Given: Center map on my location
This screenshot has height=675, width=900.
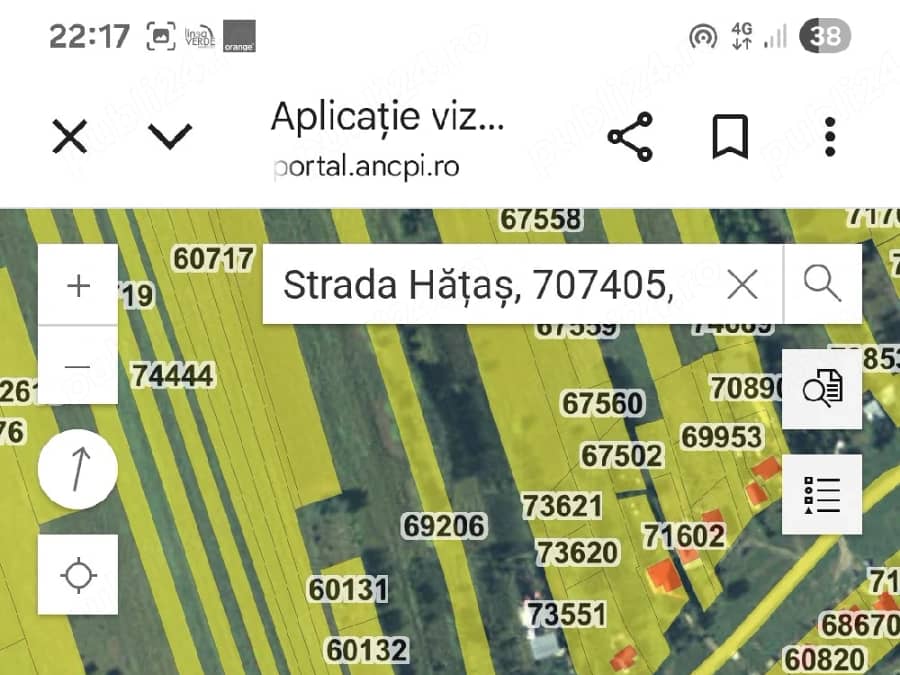Looking at the screenshot, I should pos(78,575).
